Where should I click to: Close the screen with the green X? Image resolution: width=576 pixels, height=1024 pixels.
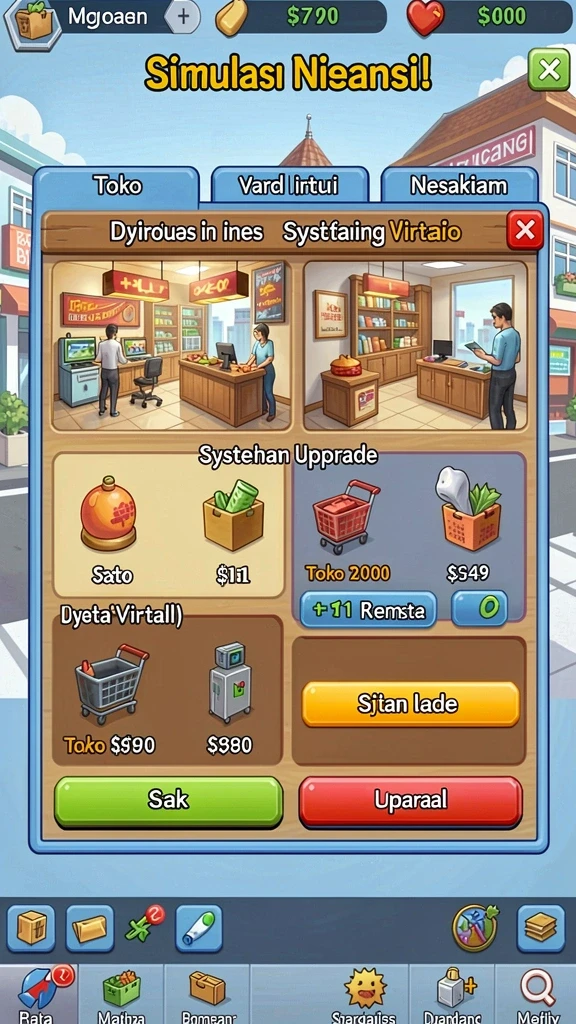tap(549, 69)
